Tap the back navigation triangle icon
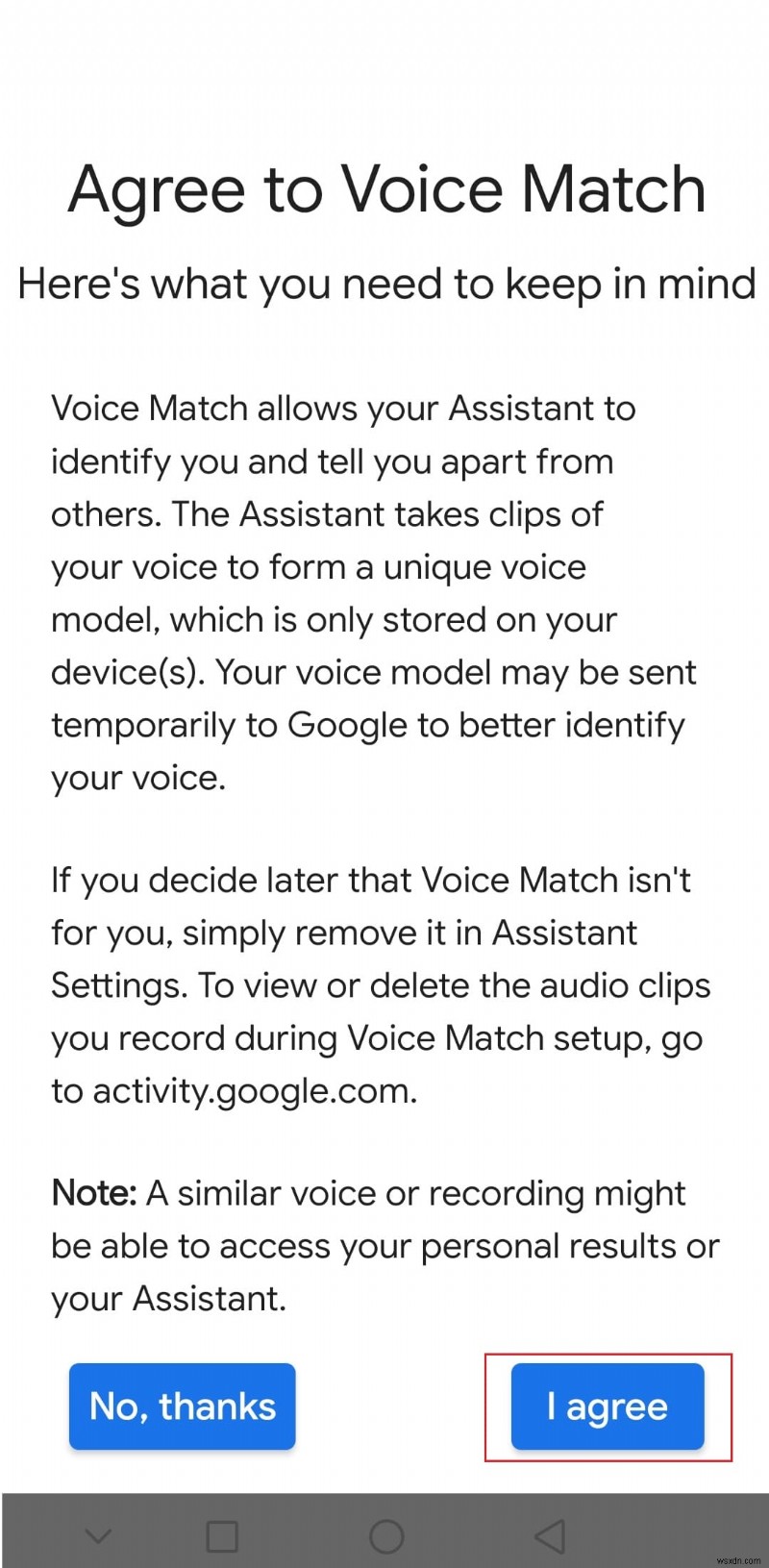 click(550, 1535)
